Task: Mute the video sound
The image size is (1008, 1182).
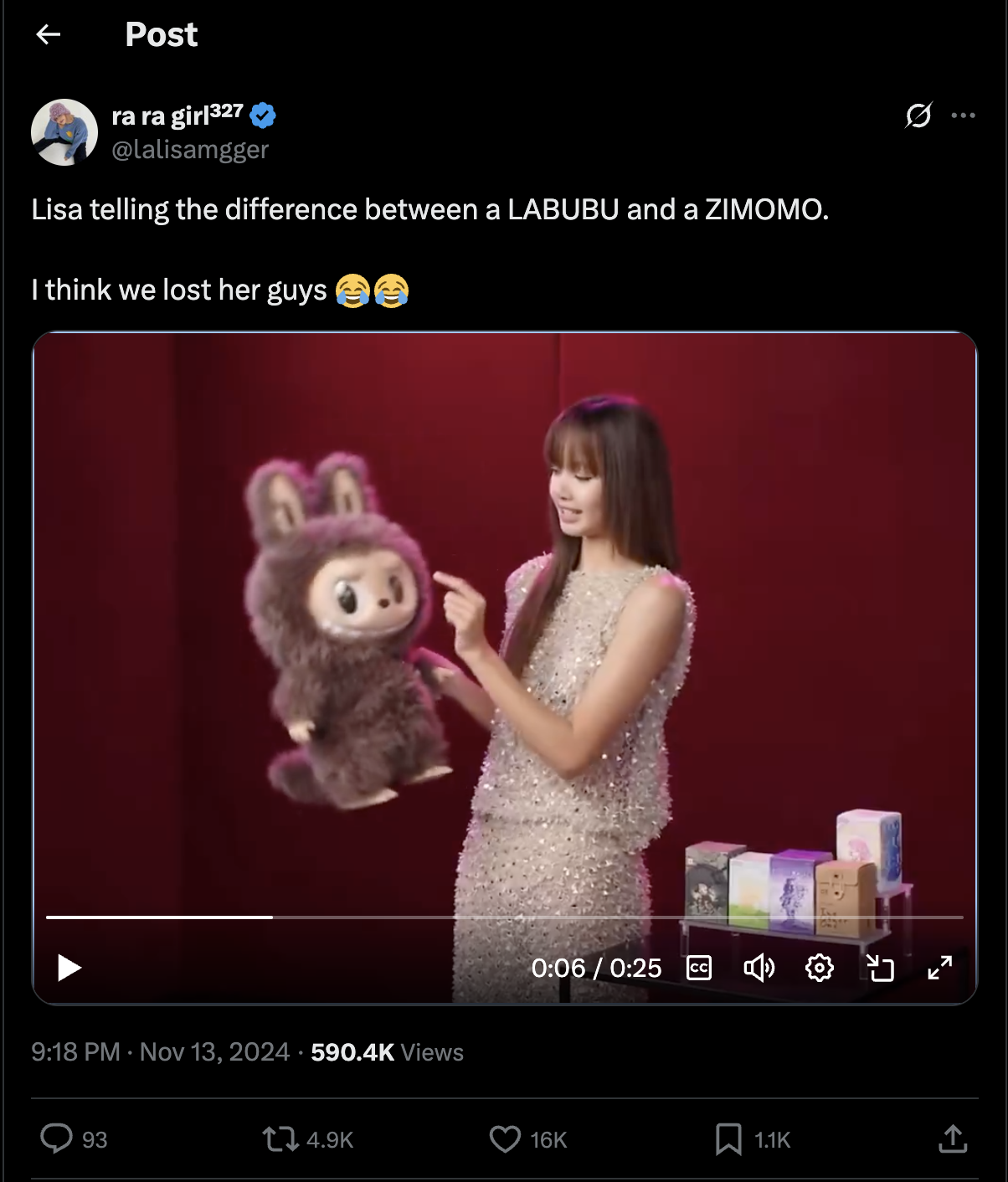Action: (759, 968)
